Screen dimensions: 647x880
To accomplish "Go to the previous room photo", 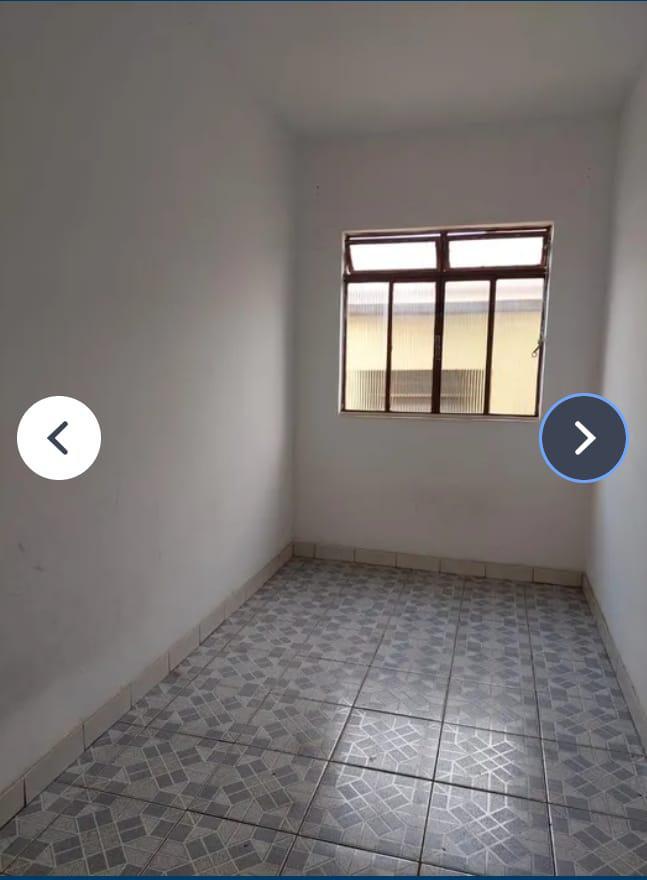I will point(59,438).
